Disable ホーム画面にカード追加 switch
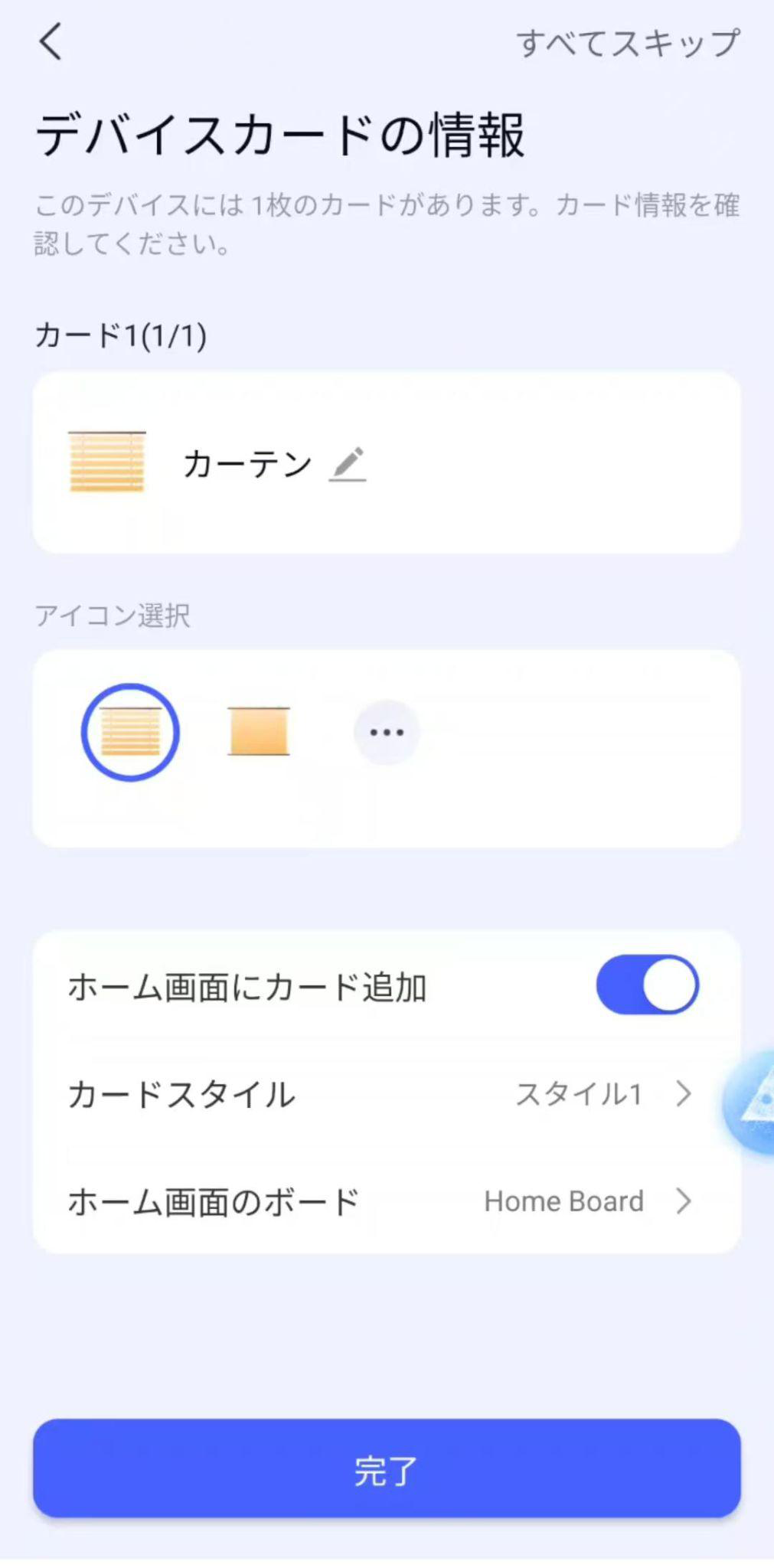Image resolution: width=774 pixels, height=1568 pixels. click(647, 985)
